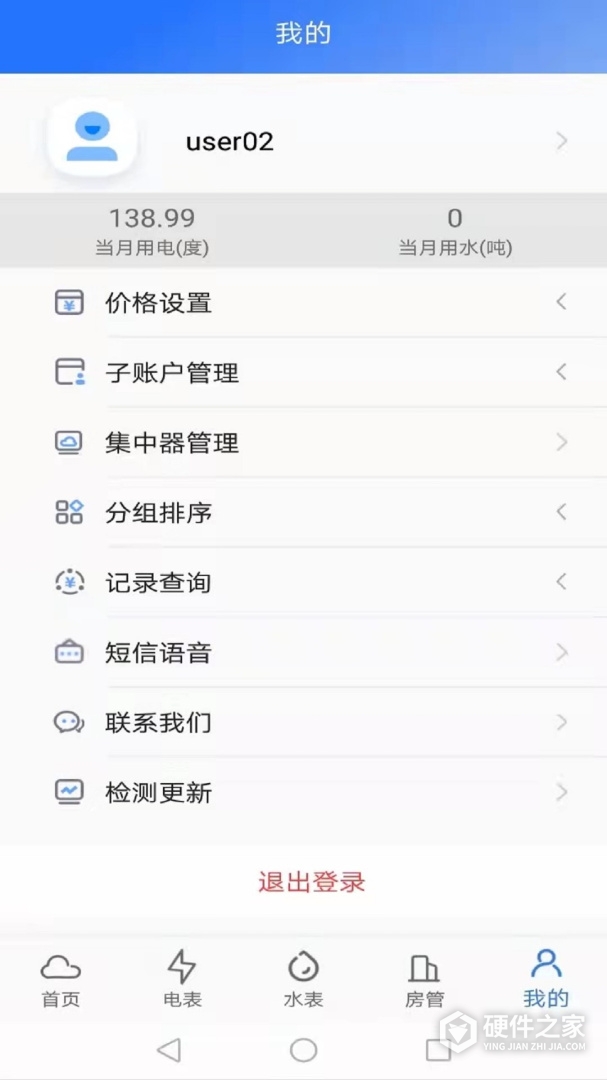This screenshot has height=1080, width=607.
Task: Open 子账户管理 sub-account management
Action: [x=303, y=373]
